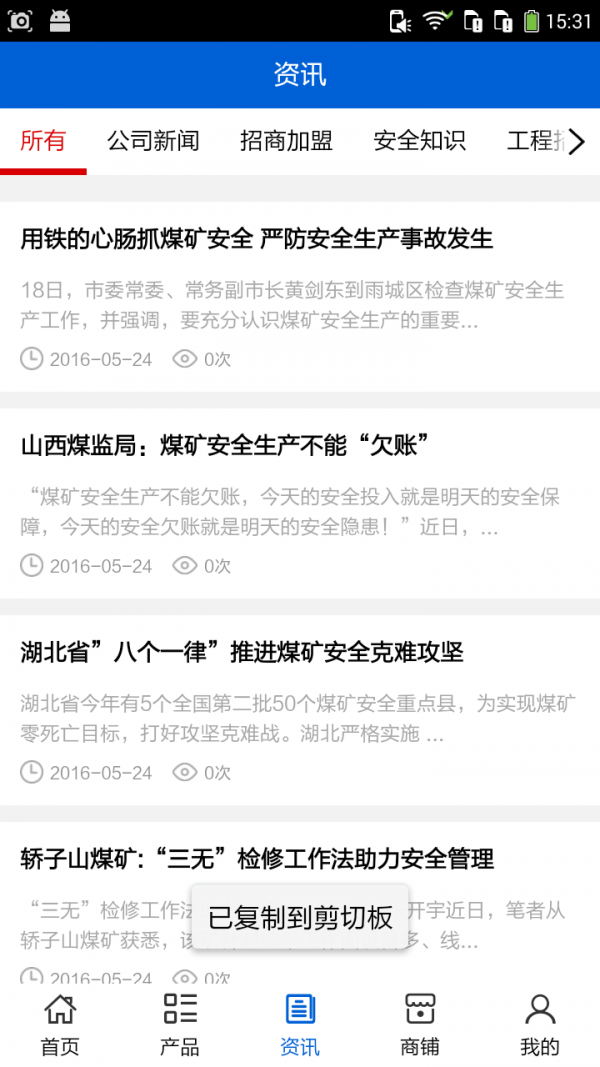
Task: View the 轿子山煤矿 "三无" article
Action: pyautogui.click(x=257, y=858)
